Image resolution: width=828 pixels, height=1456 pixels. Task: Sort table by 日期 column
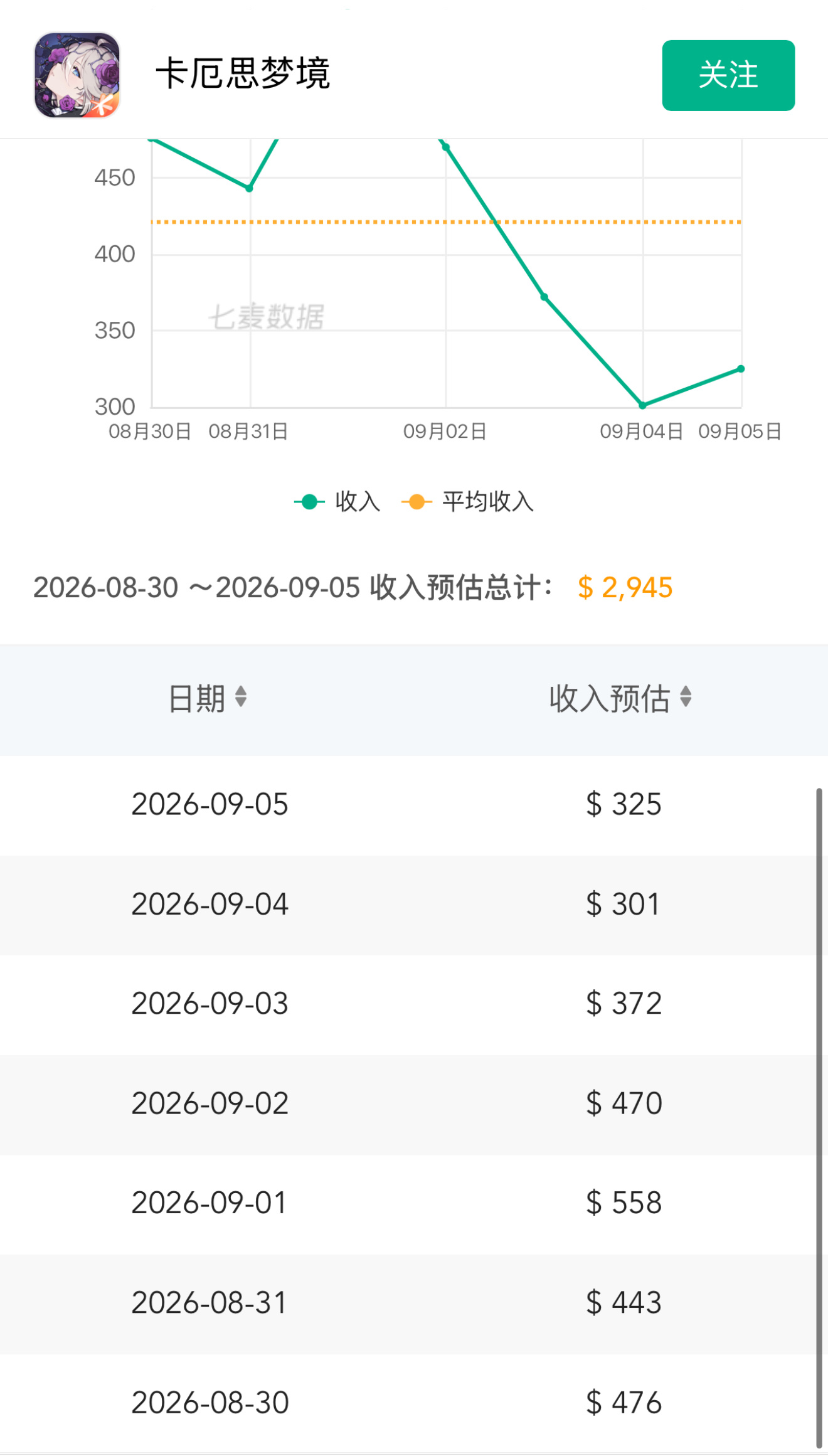coord(208,698)
